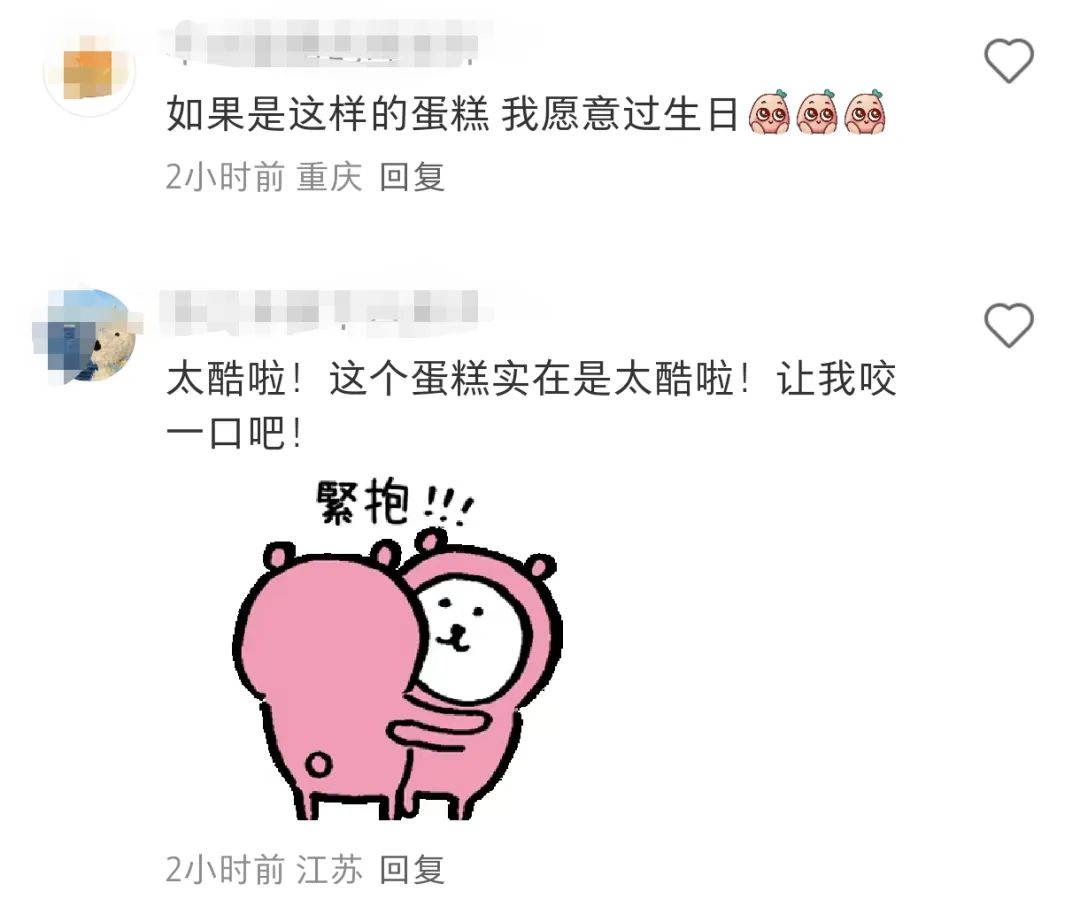The image size is (1080, 922).
Task: Reply to the 江苏 comment
Action: 412,870
